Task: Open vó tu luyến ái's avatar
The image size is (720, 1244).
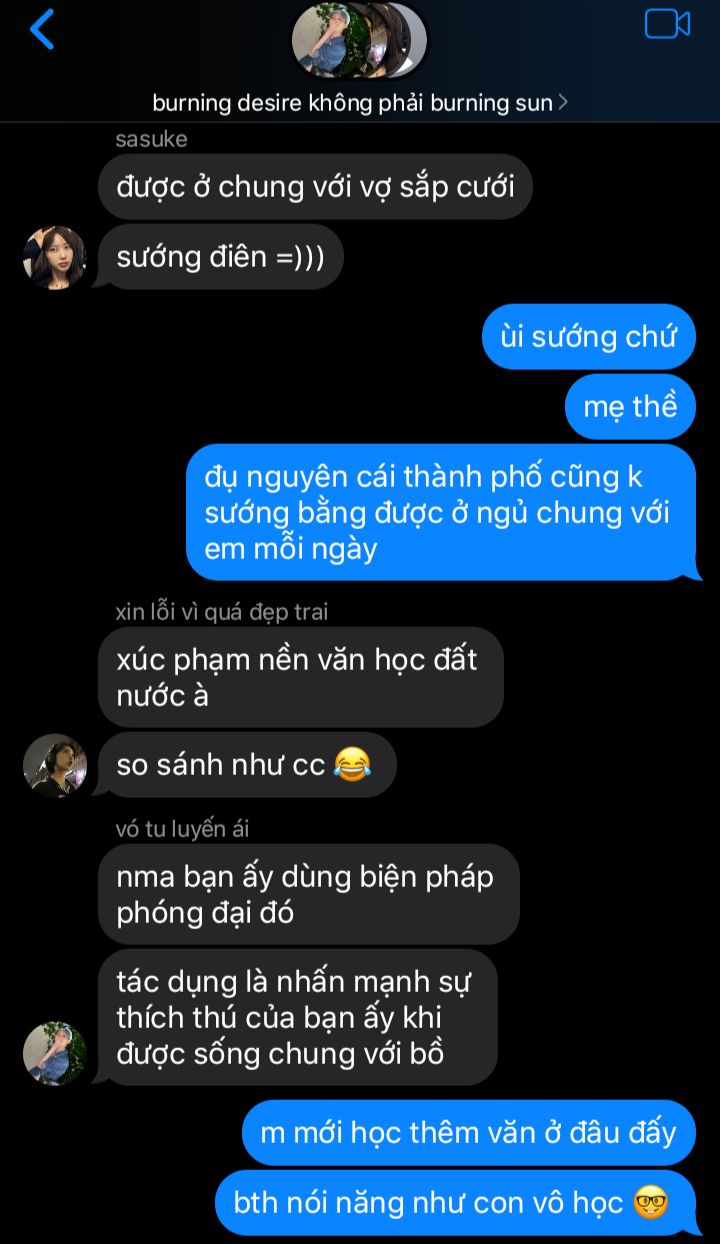Action: pos(55,1053)
